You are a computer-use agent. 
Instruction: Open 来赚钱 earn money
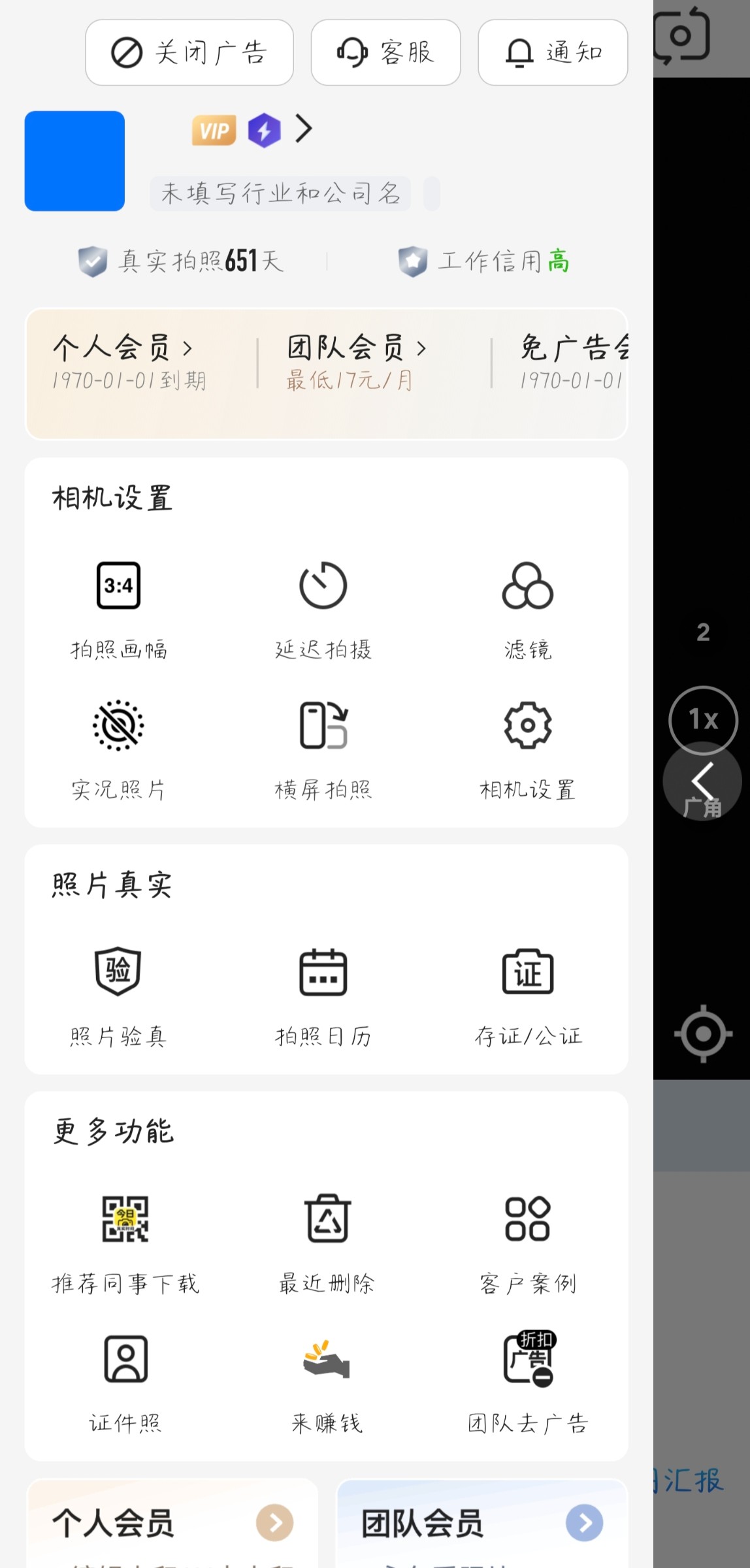click(x=327, y=1380)
